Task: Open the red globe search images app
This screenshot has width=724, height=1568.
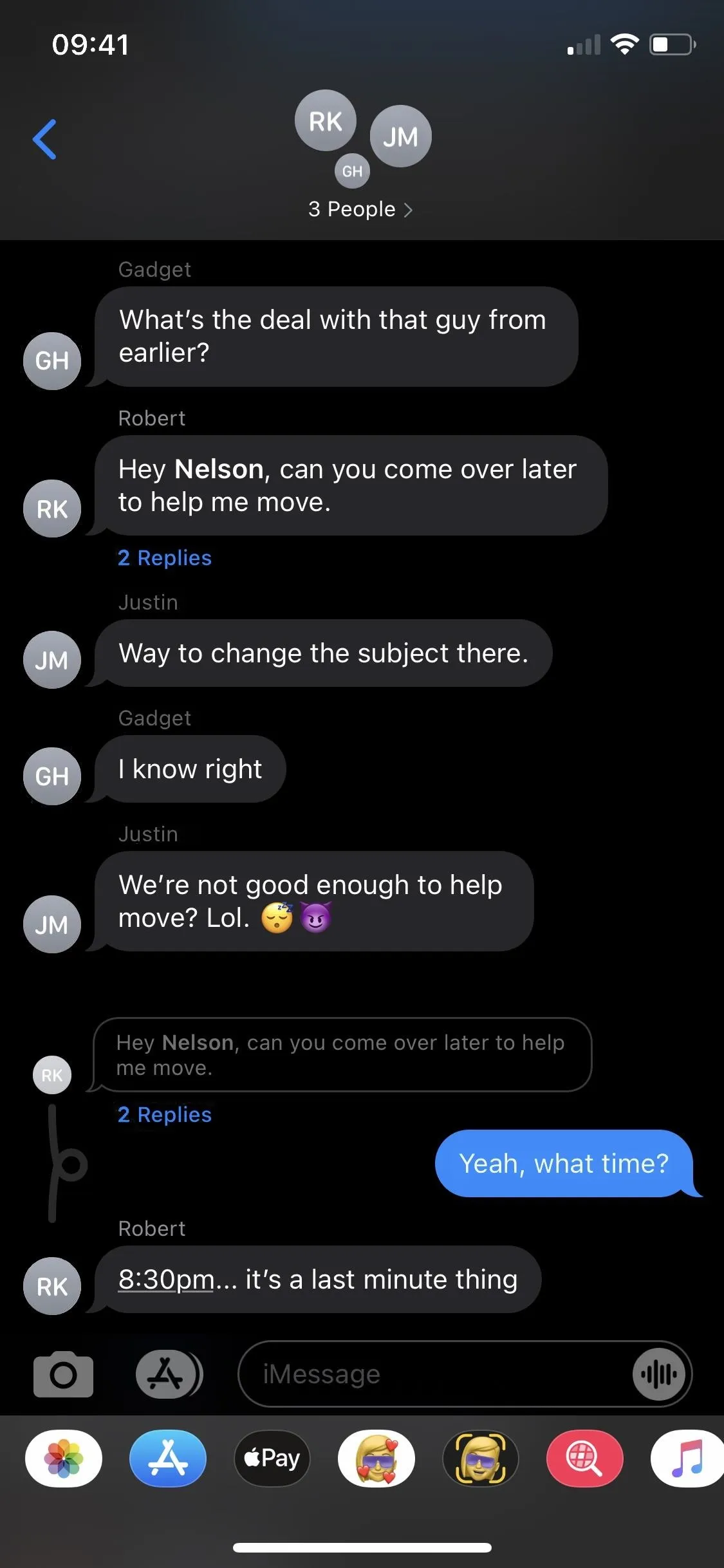Action: [585, 1458]
